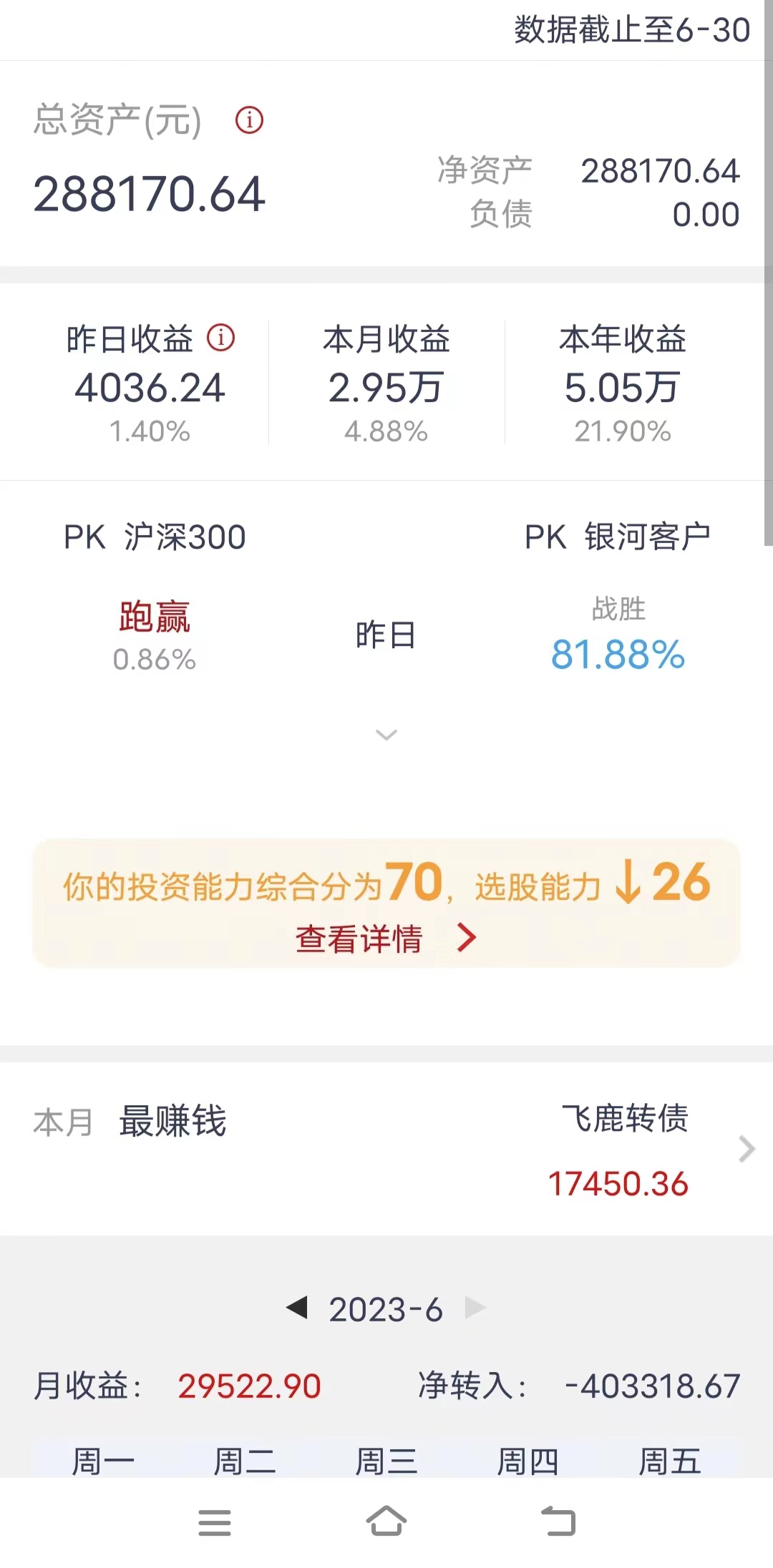This screenshot has height=1568, width=773.
Task: Go to system home screen
Action: [x=386, y=1522]
